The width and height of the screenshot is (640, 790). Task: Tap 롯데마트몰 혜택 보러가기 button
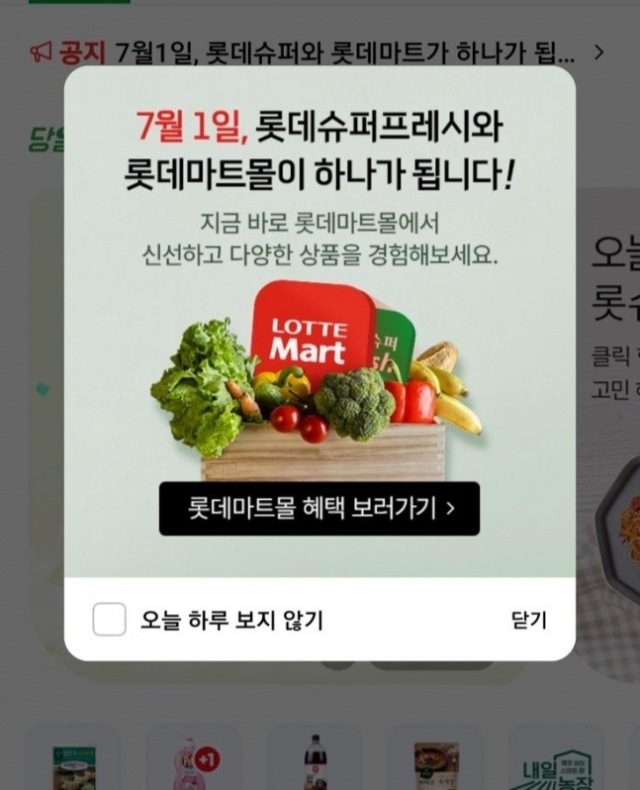tap(319, 509)
